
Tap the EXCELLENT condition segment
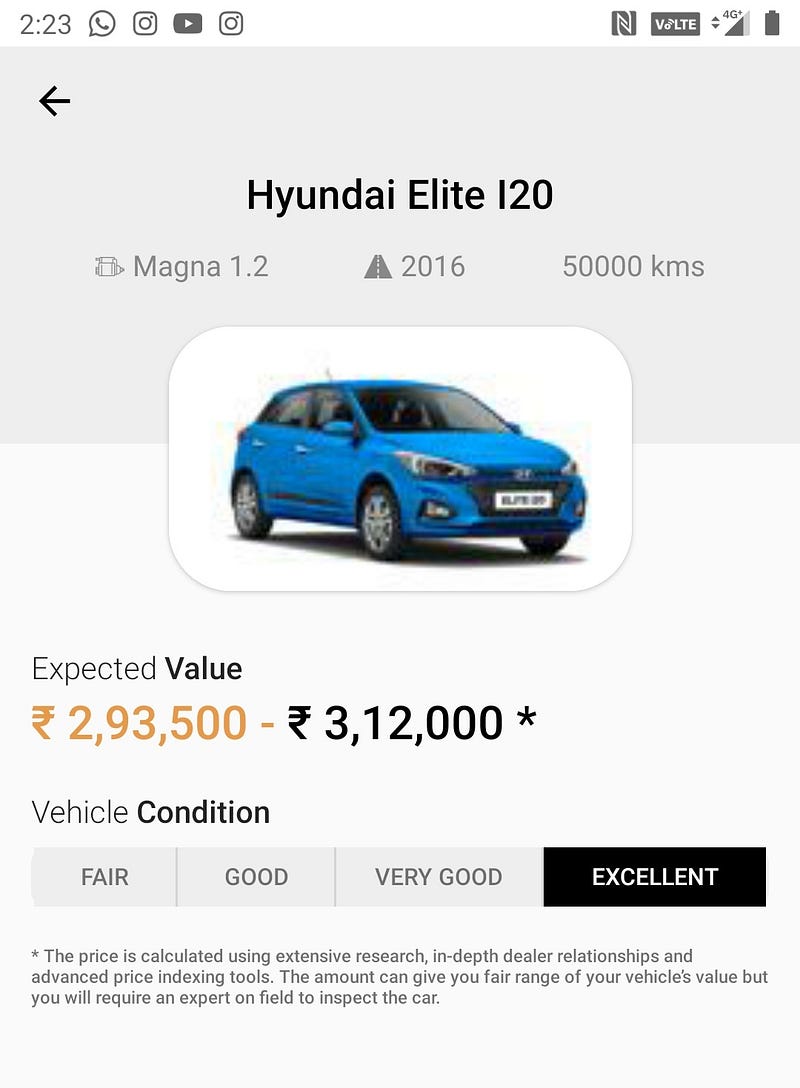pyautogui.click(x=655, y=877)
